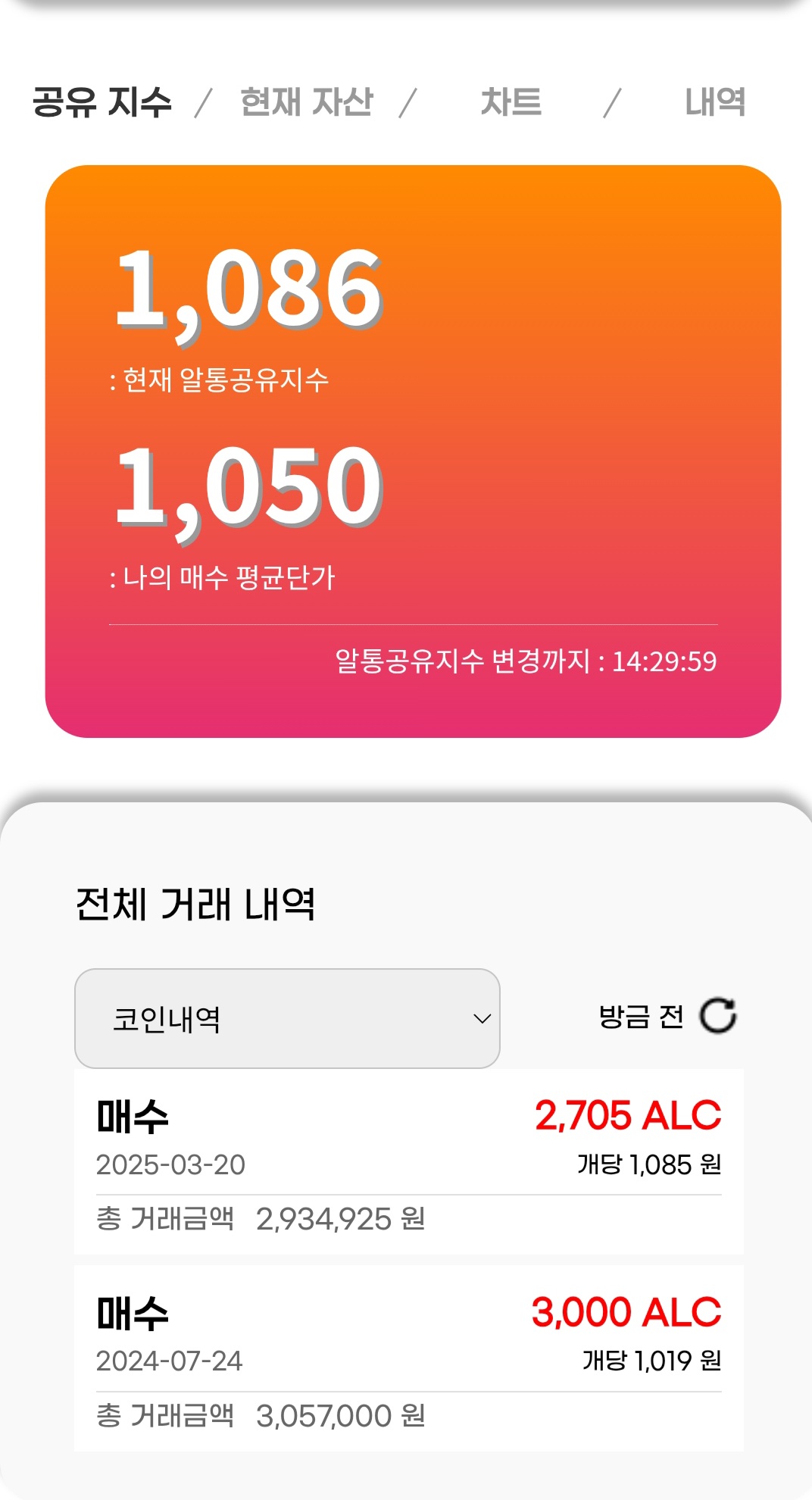Viewport: 812px width, 1500px height.
Task: Switch to the 공유 지수 tab
Action: (102, 102)
